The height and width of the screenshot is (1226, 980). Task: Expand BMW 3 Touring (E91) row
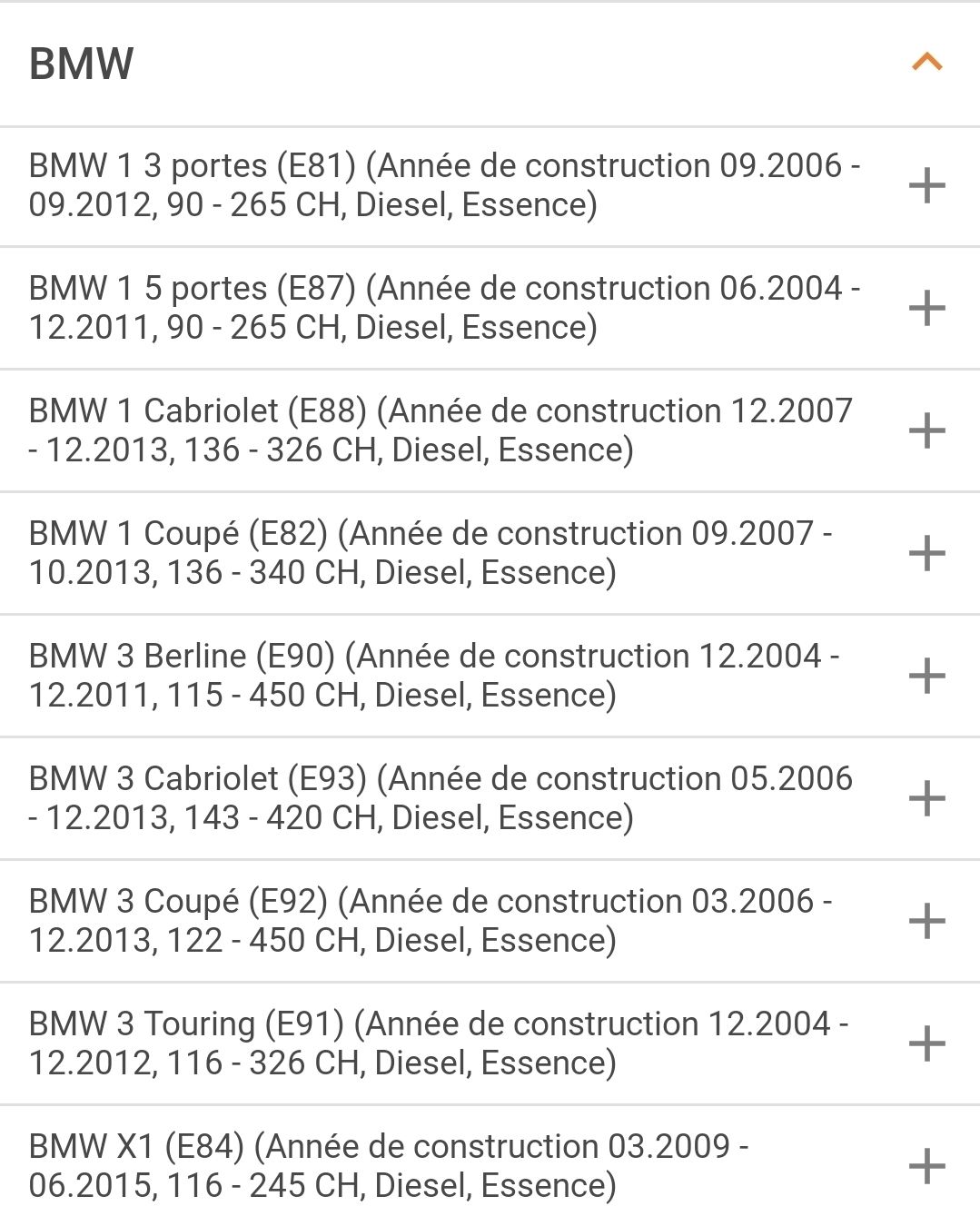[926, 1043]
